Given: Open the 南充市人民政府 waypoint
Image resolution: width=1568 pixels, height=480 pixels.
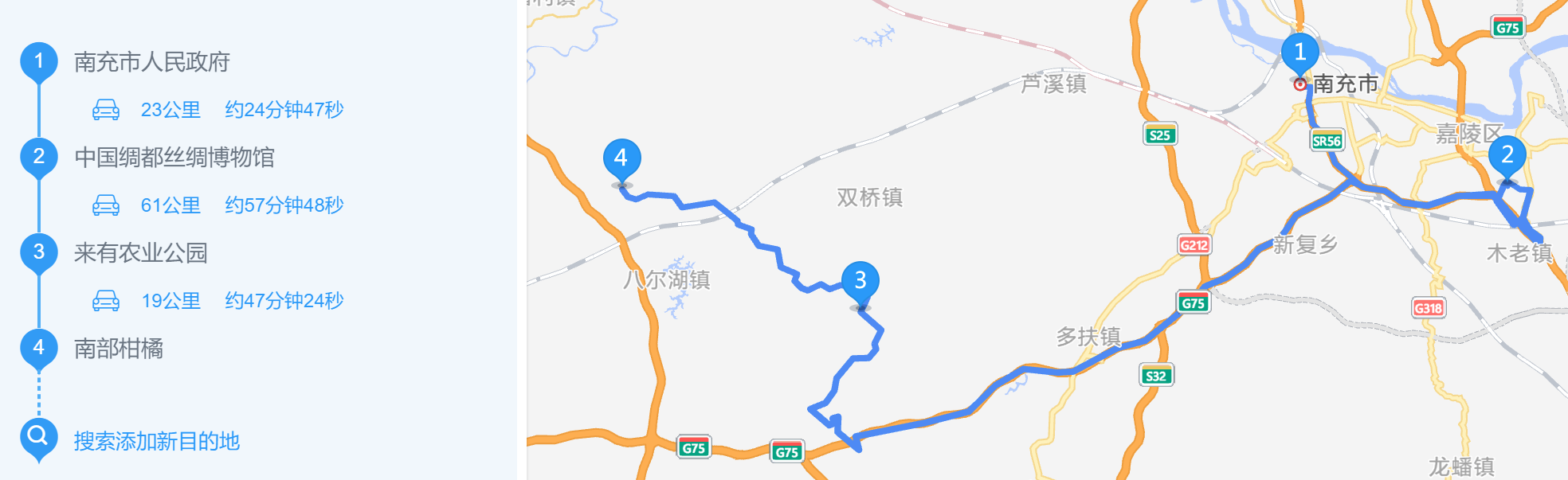Looking at the screenshot, I should pyautogui.click(x=151, y=62).
